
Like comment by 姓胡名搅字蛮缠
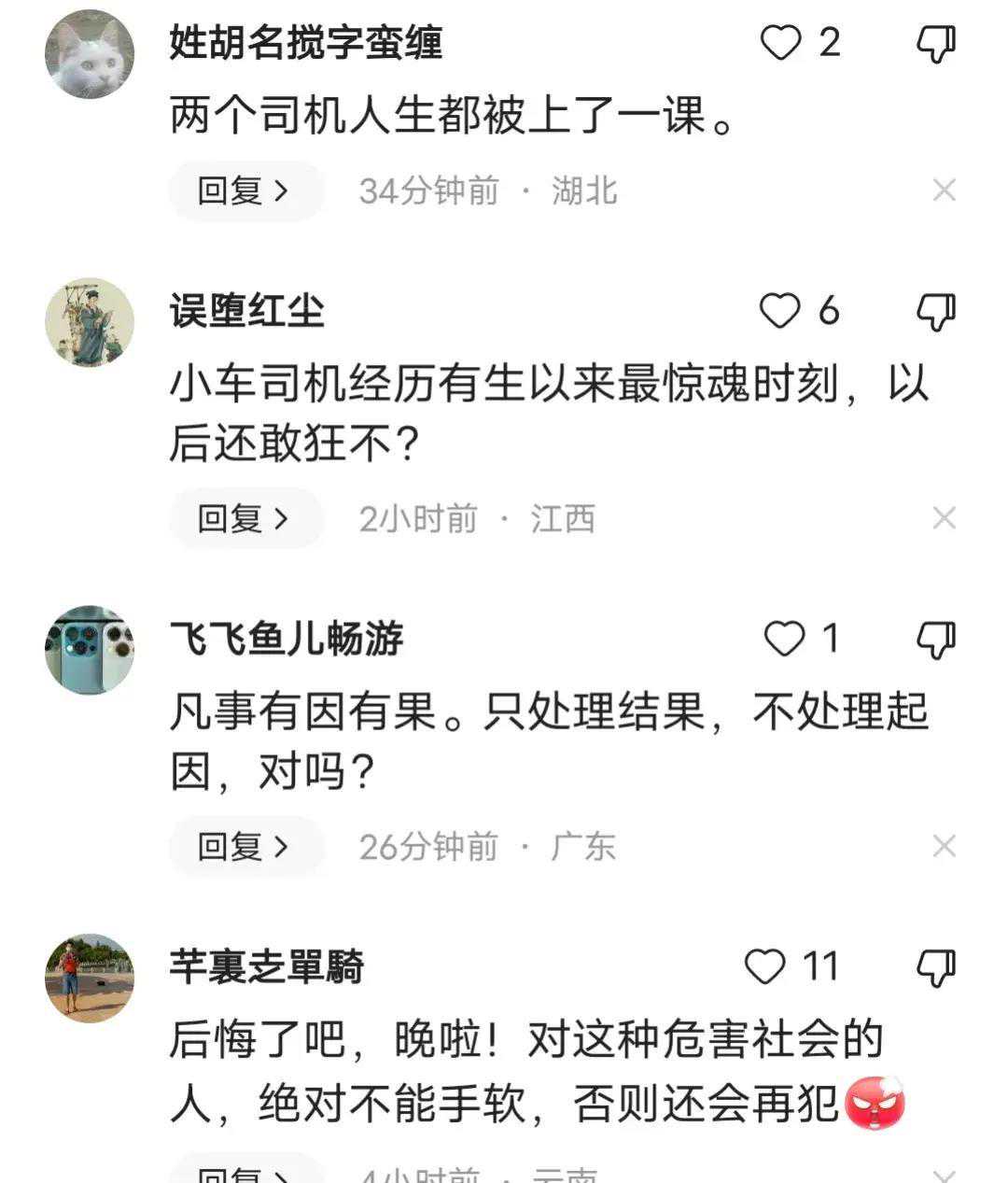coord(781,43)
